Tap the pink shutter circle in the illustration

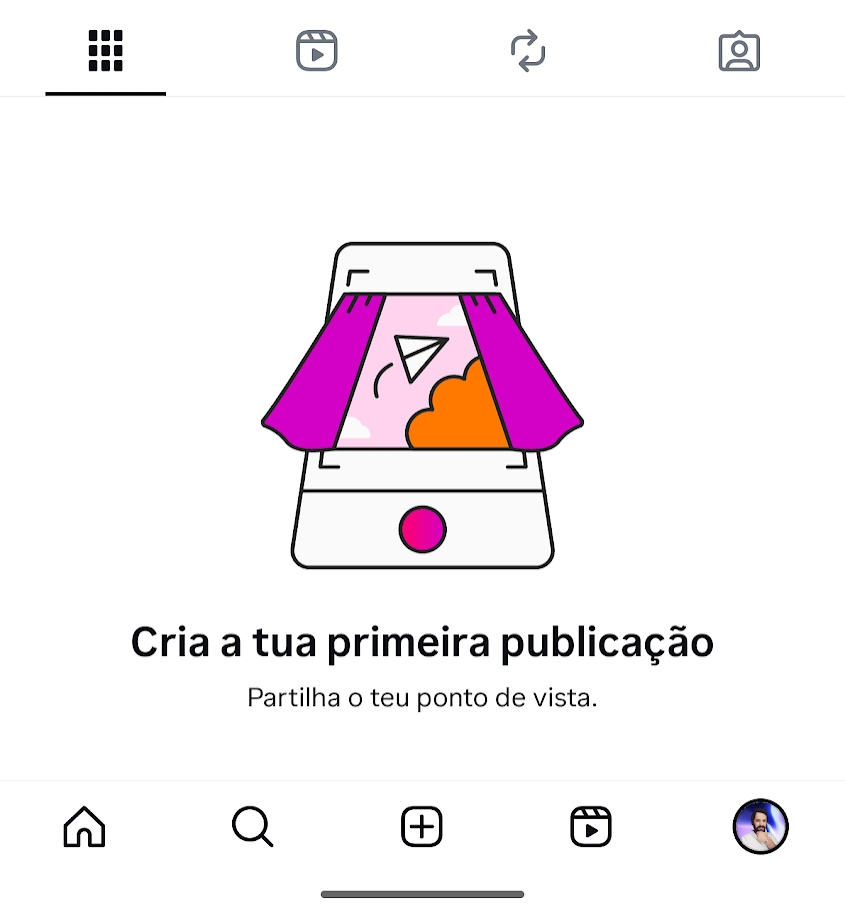tap(422, 529)
